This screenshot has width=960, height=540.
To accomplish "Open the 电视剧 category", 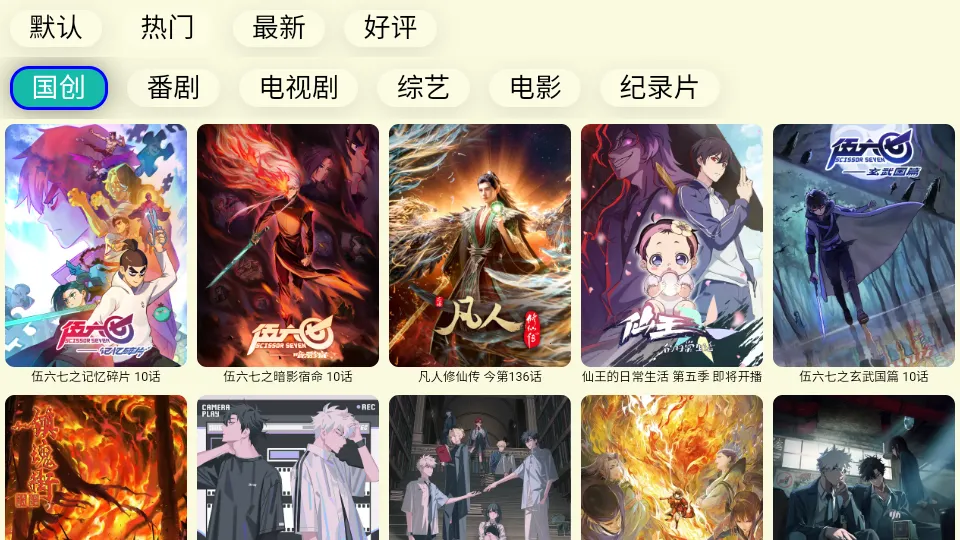I will (x=299, y=88).
